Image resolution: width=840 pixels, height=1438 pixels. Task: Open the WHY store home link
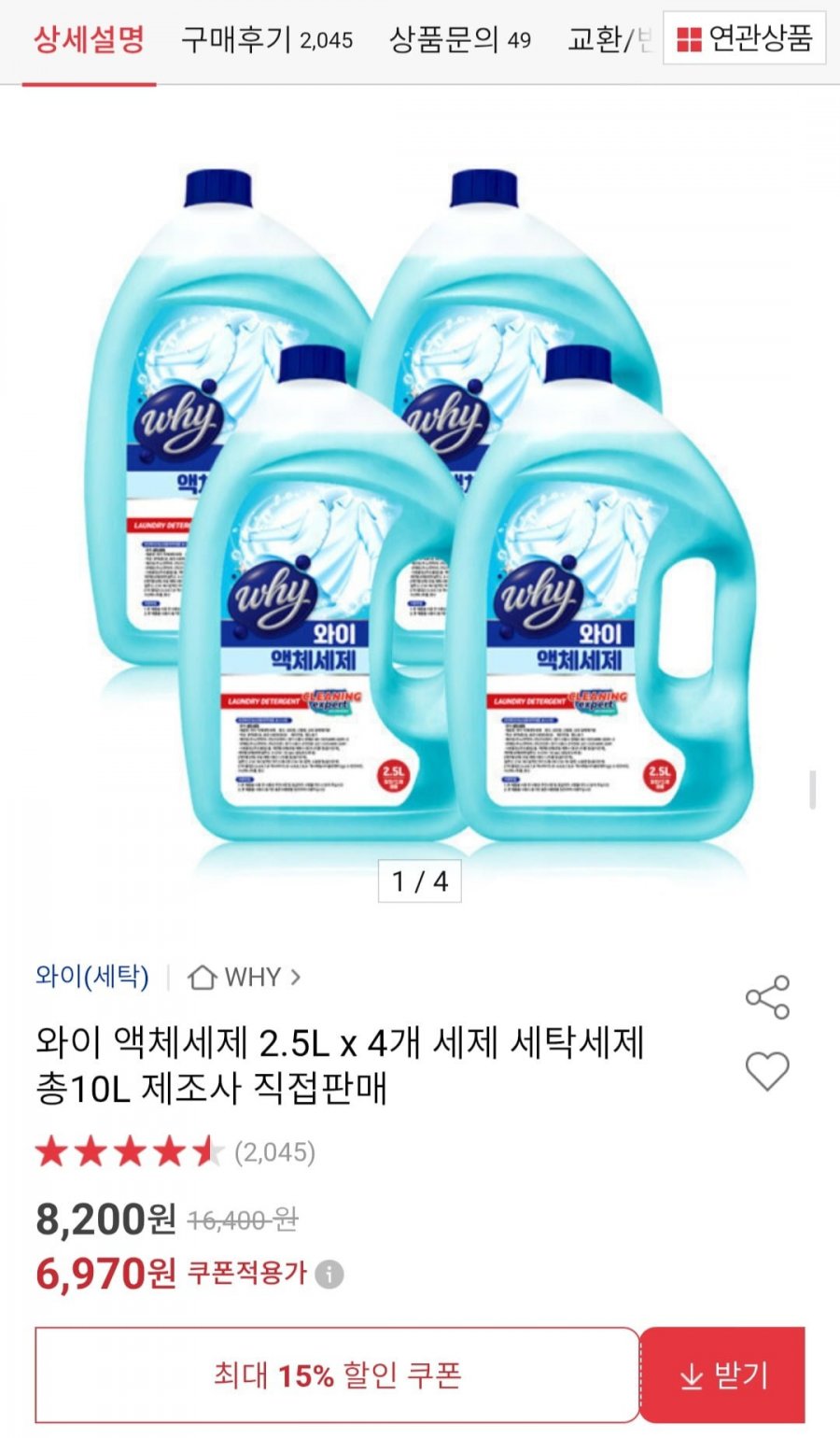245,977
